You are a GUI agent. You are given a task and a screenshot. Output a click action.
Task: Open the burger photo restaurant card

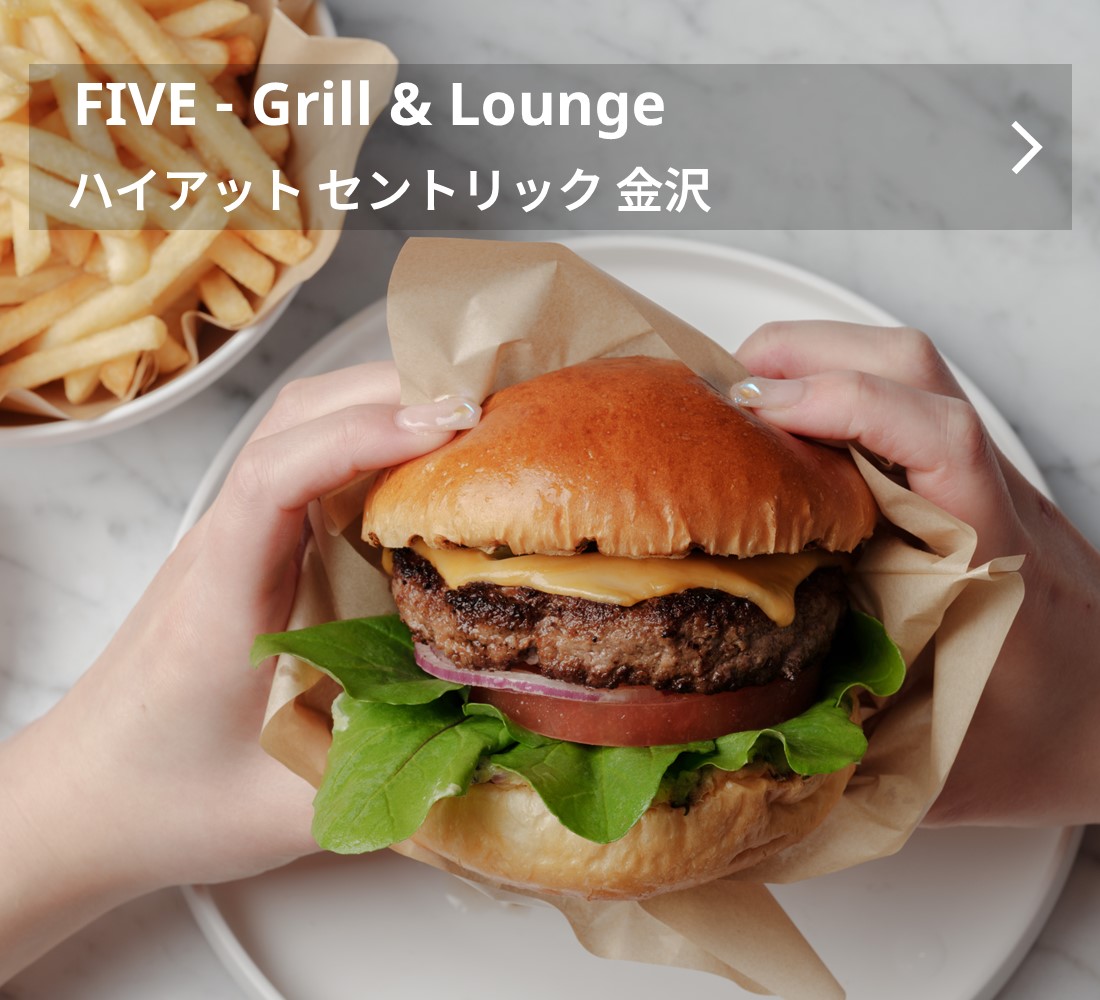click(600, 620)
